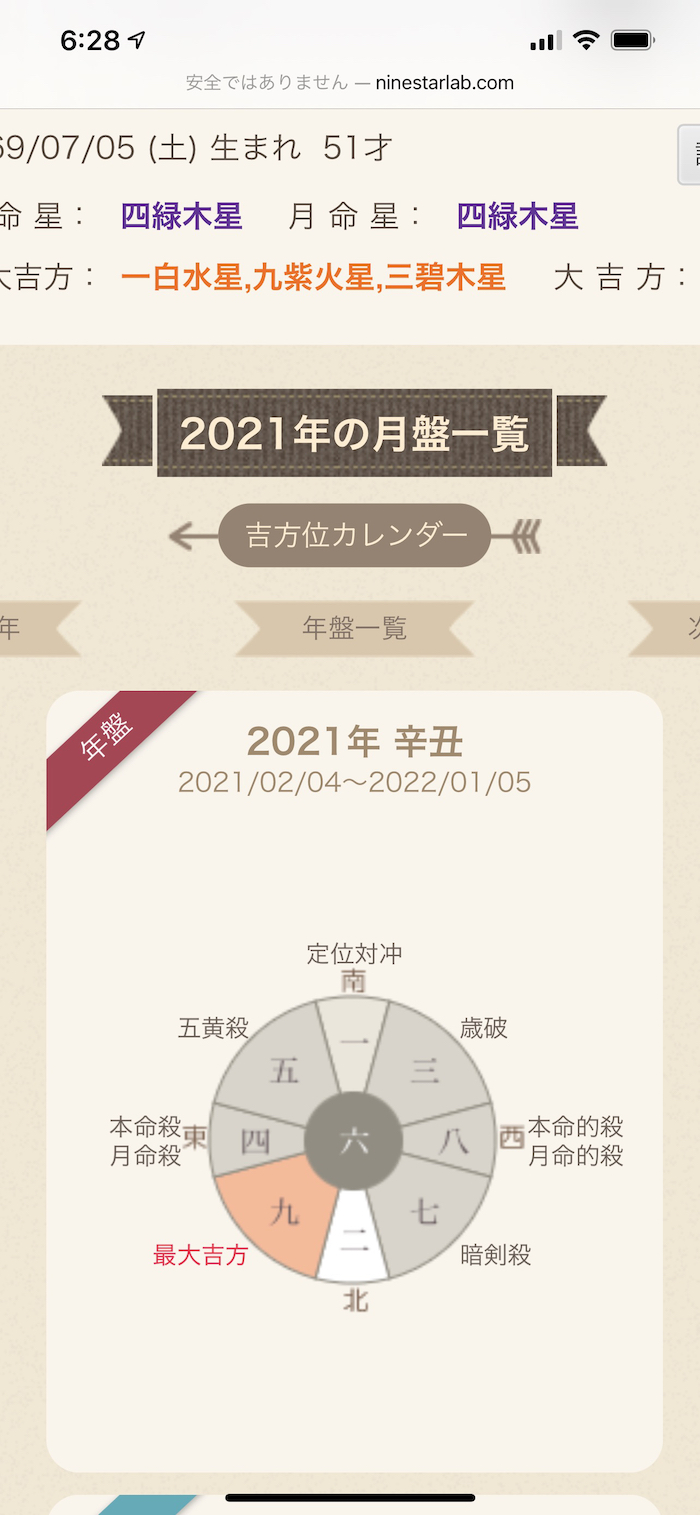The image size is (700, 1515).
Task: Open the 吉方位カレンダー button
Action: (355, 536)
